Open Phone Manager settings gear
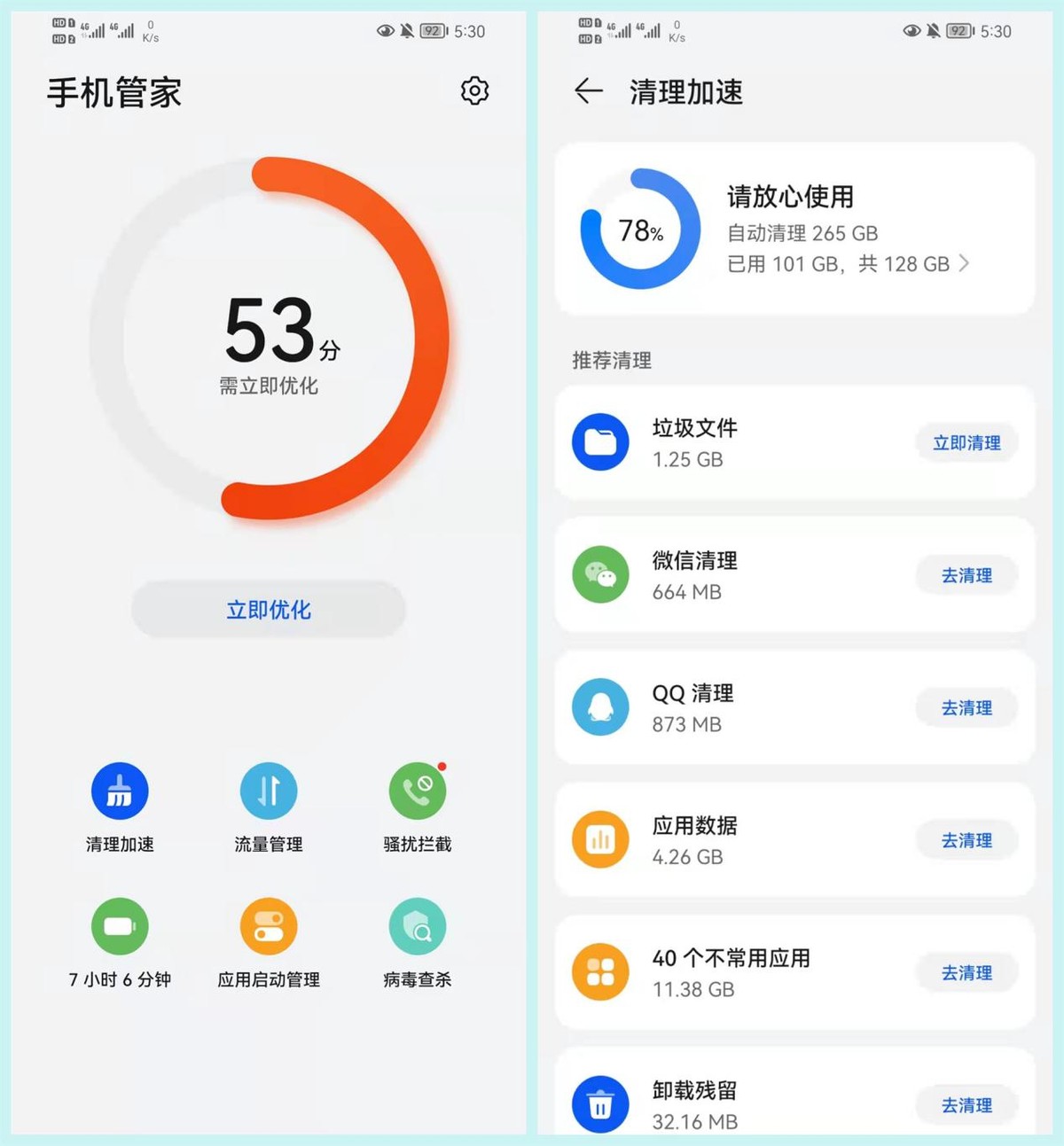The width and height of the screenshot is (1064, 1146). 474,90
